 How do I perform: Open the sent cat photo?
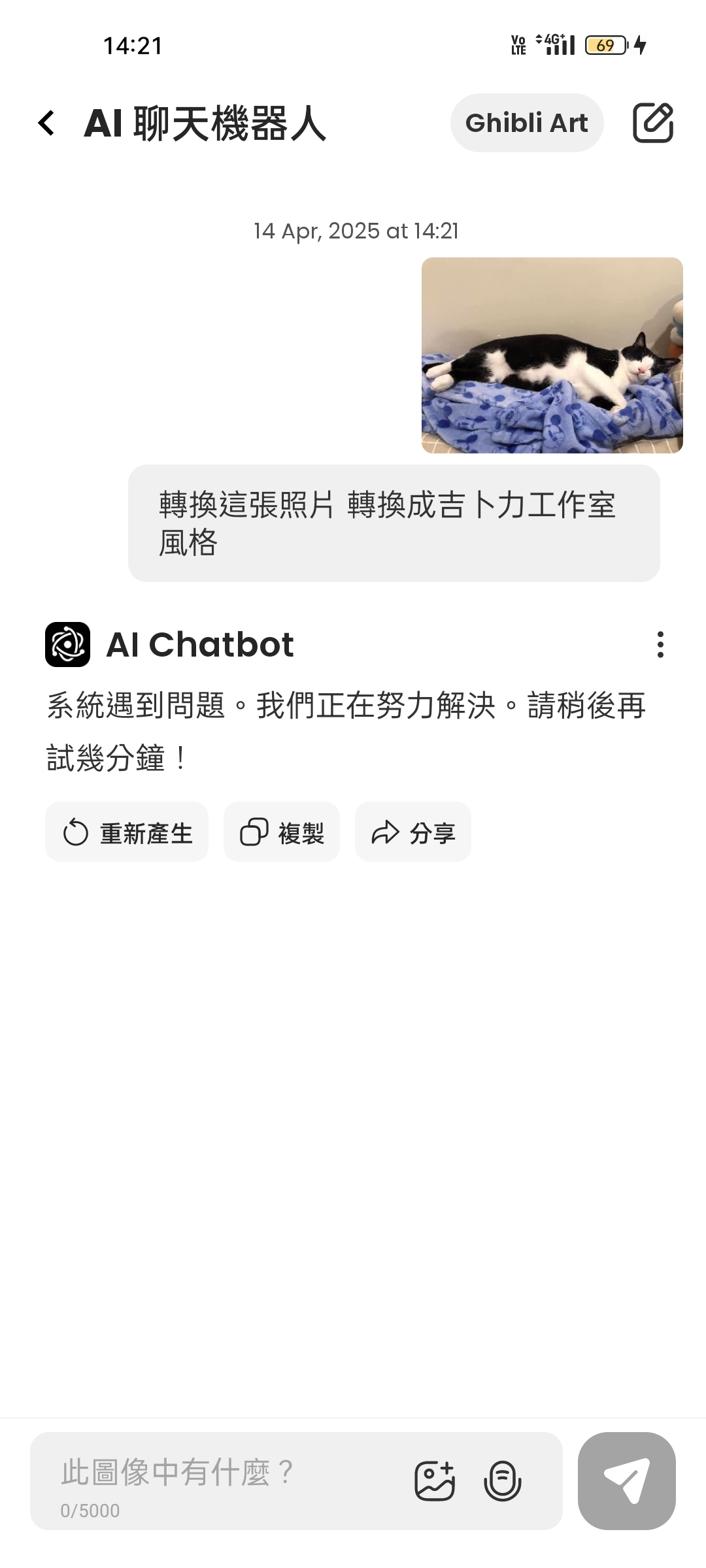(x=552, y=355)
